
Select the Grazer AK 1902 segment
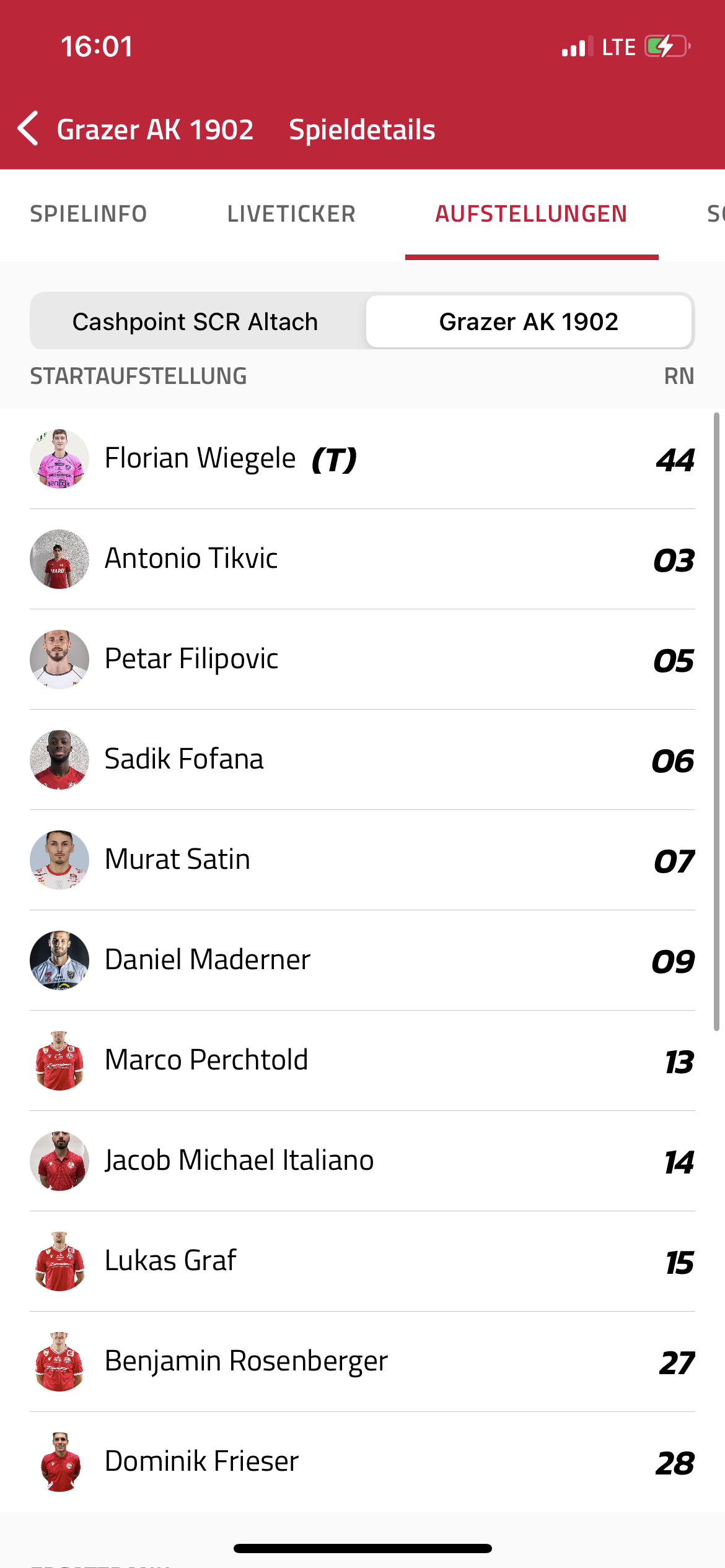pyautogui.click(x=529, y=321)
